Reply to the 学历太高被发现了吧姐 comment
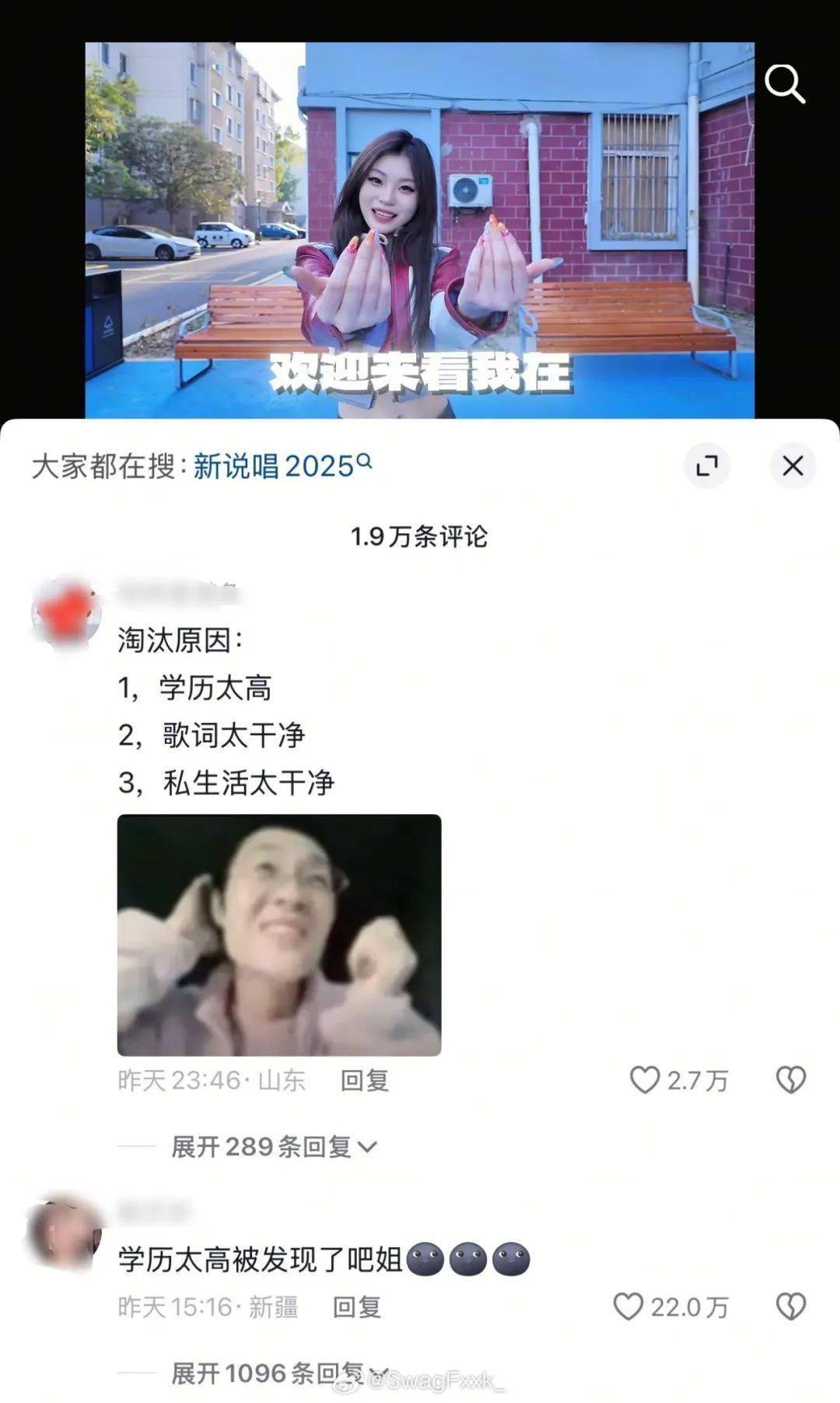 (356, 1307)
